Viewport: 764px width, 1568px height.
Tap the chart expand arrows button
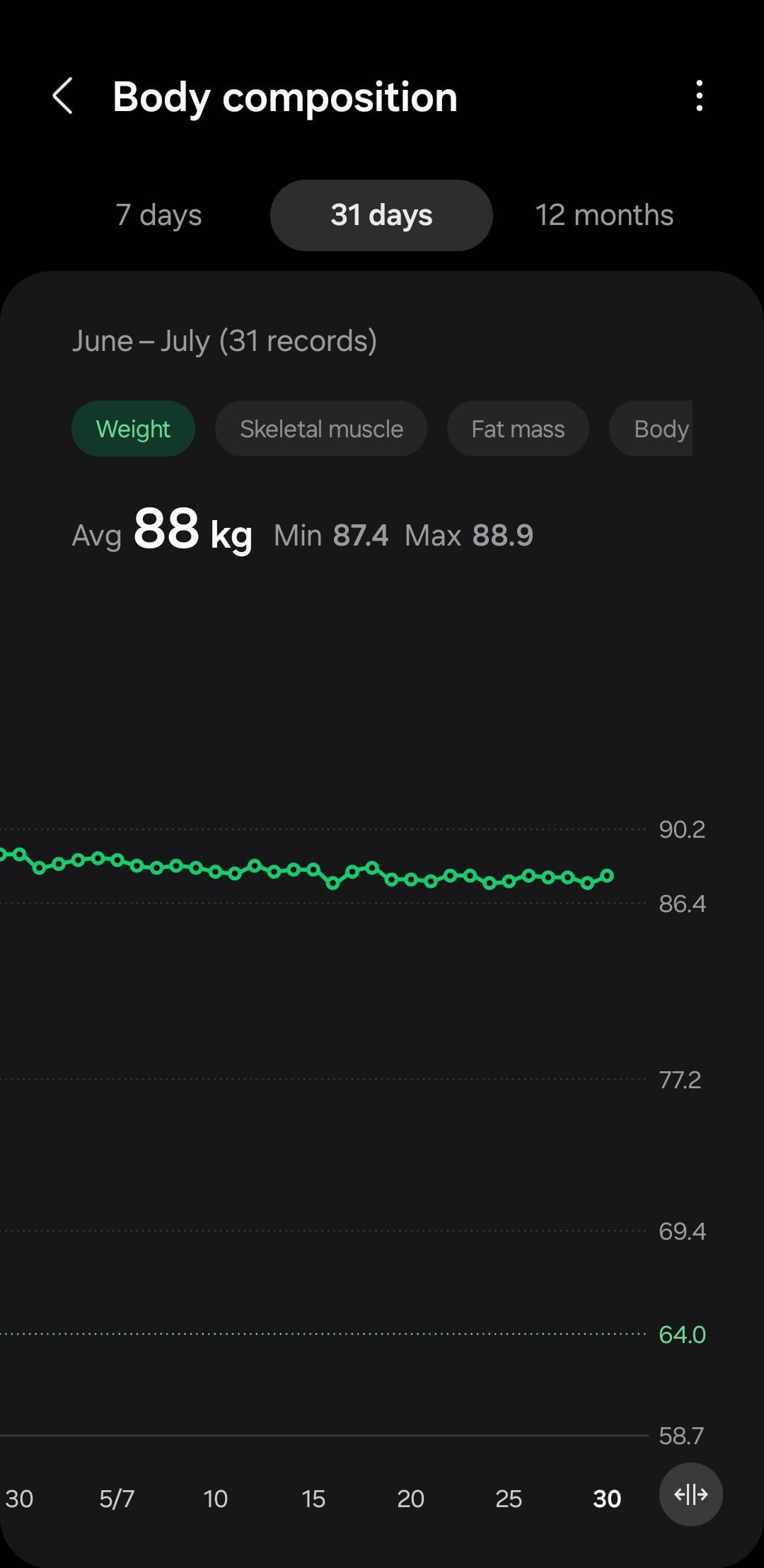(x=690, y=1494)
